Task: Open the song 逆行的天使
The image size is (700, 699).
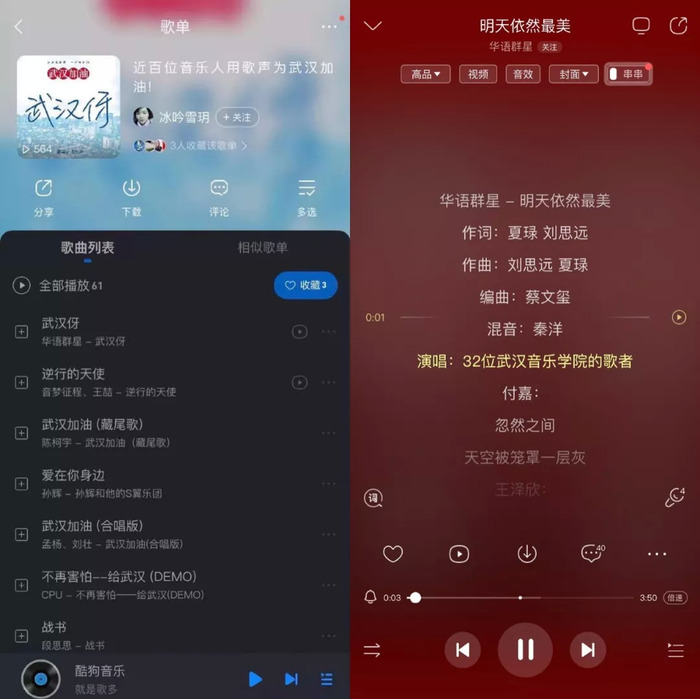Action: [x=73, y=374]
